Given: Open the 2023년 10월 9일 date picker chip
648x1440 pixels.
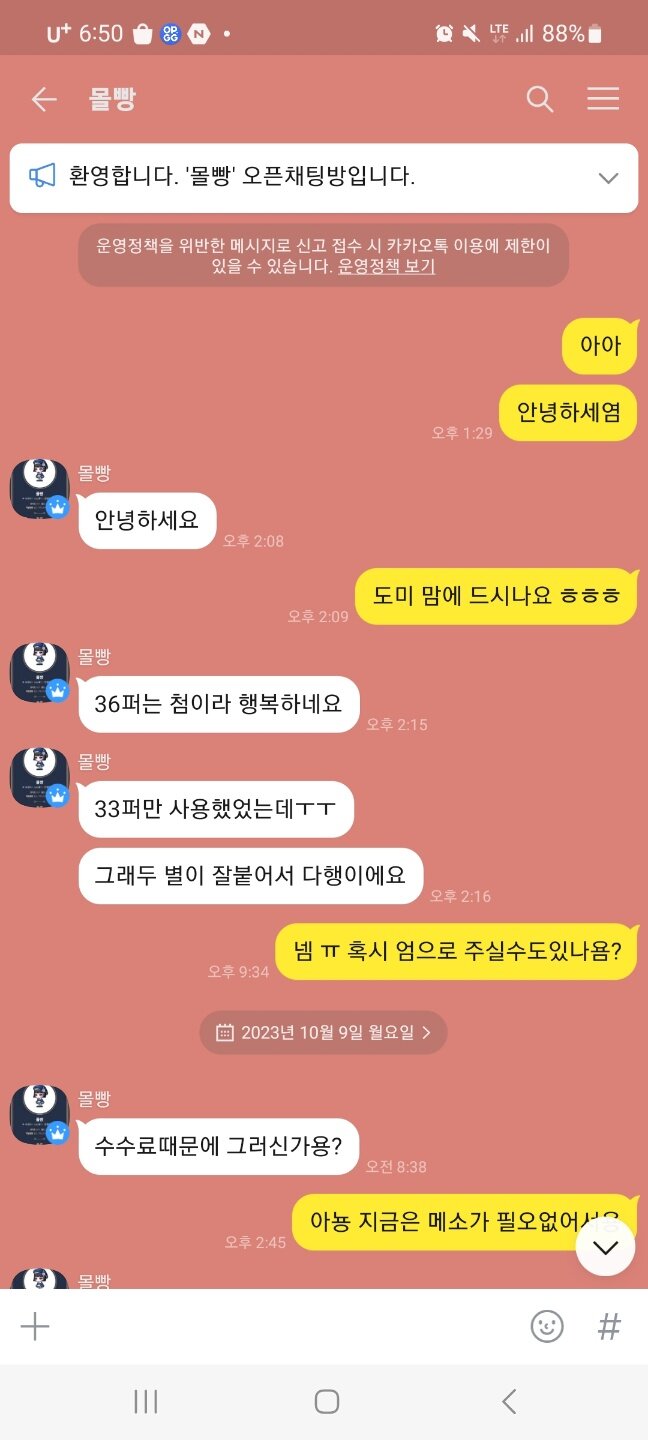Looking at the screenshot, I should pos(323,1032).
